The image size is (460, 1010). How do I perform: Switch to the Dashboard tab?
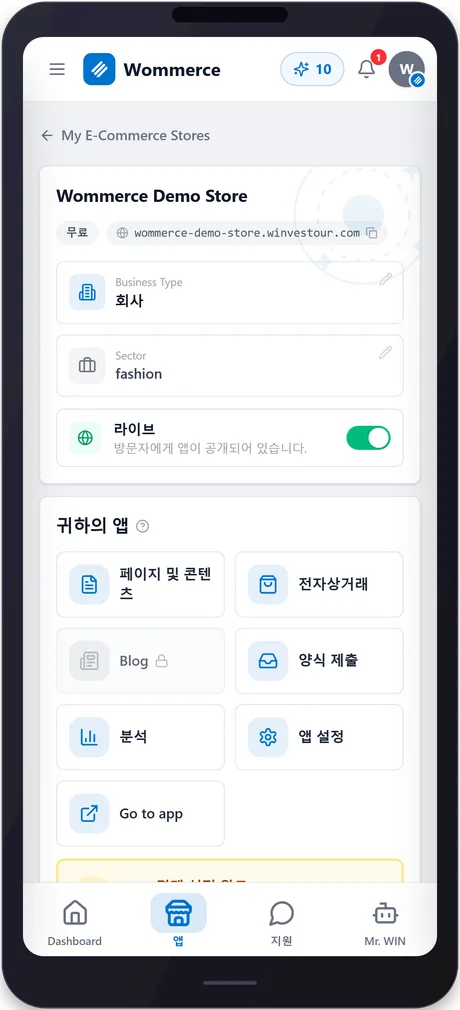(x=75, y=922)
